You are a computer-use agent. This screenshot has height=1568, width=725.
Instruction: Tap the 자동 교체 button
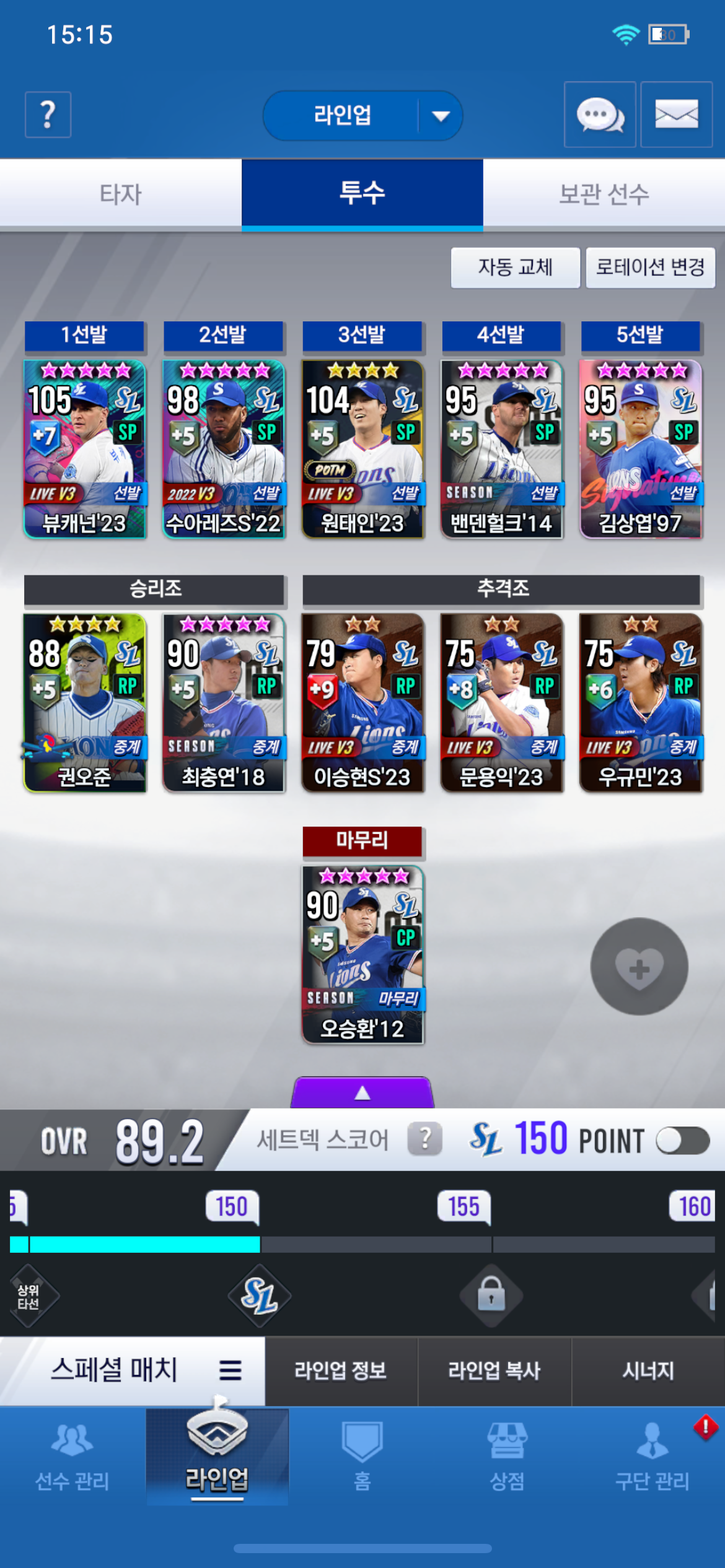[515, 268]
